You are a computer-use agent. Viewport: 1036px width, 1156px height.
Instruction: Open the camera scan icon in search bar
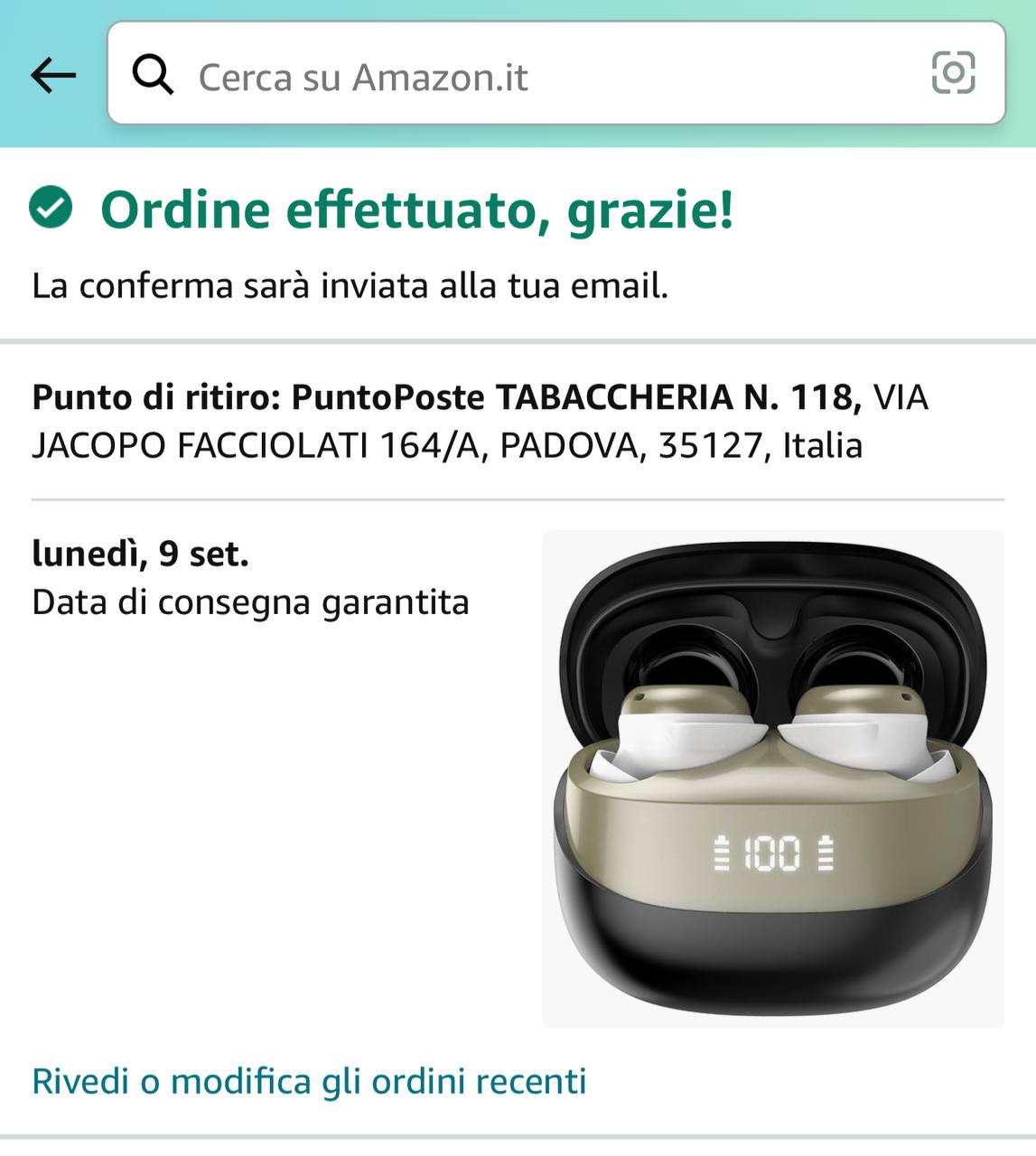coord(953,73)
